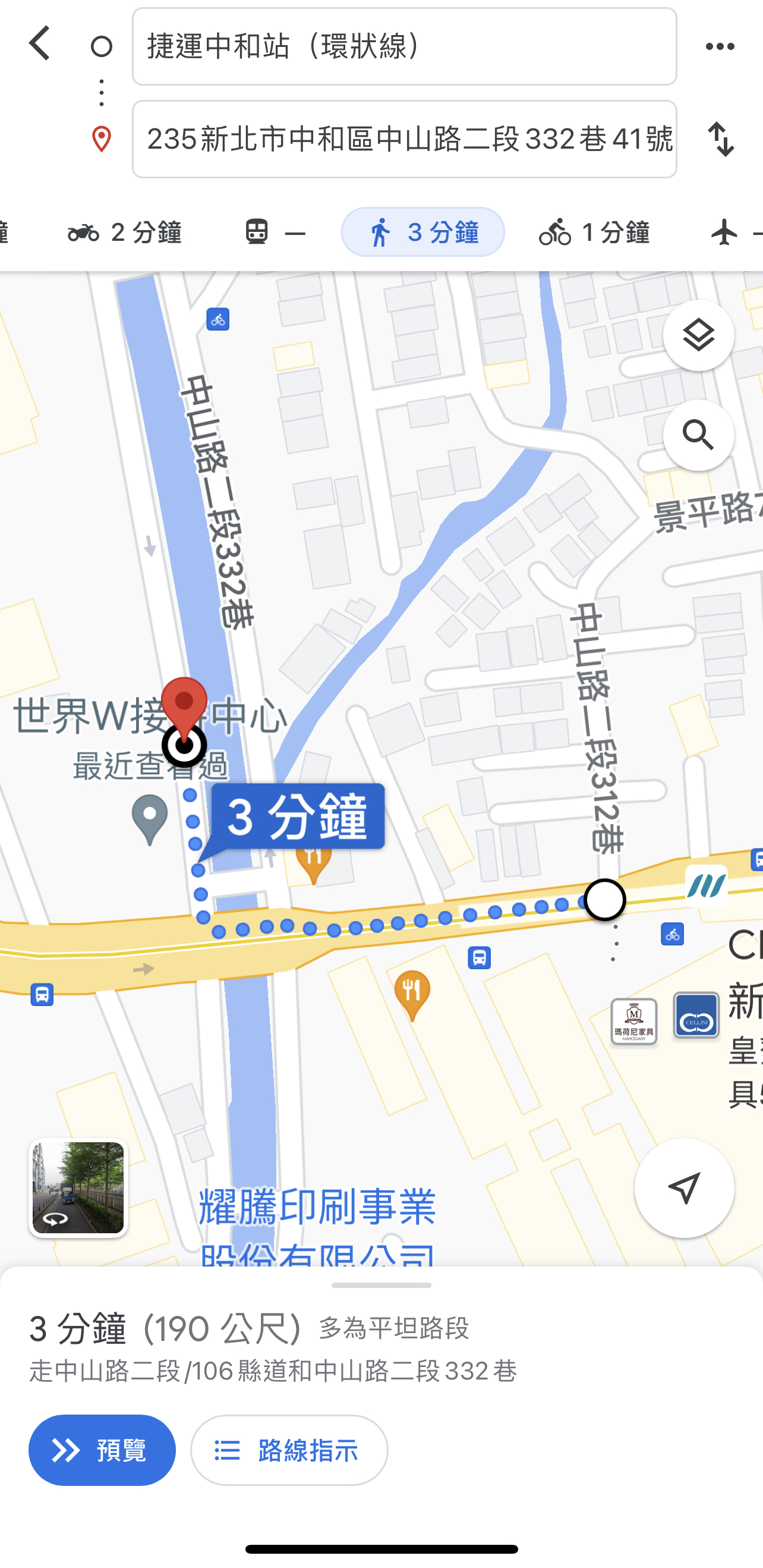This screenshot has height=1568, width=763.
Task: Go back from directions screen
Action: pyautogui.click(x=40, y=44)
